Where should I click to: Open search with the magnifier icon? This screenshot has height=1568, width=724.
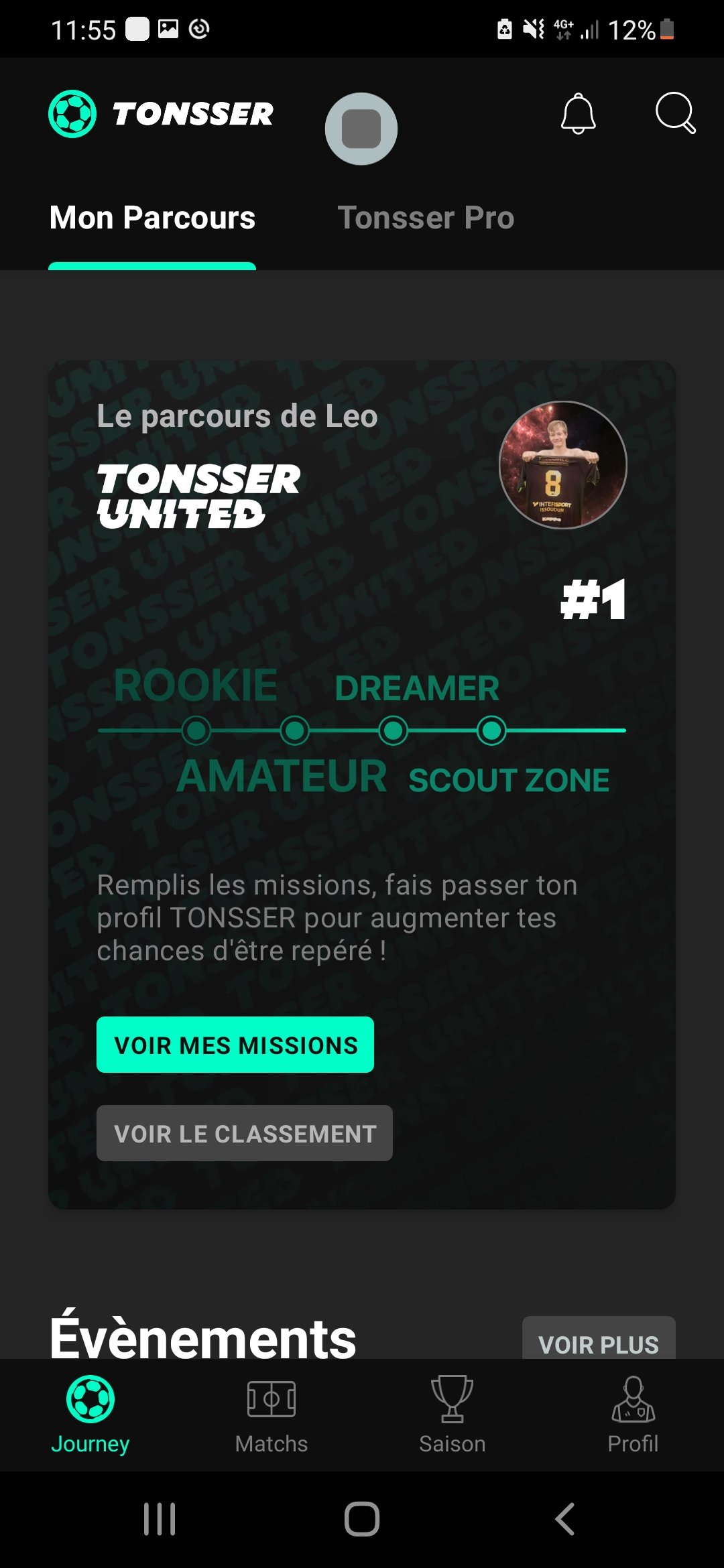(675, 113)
